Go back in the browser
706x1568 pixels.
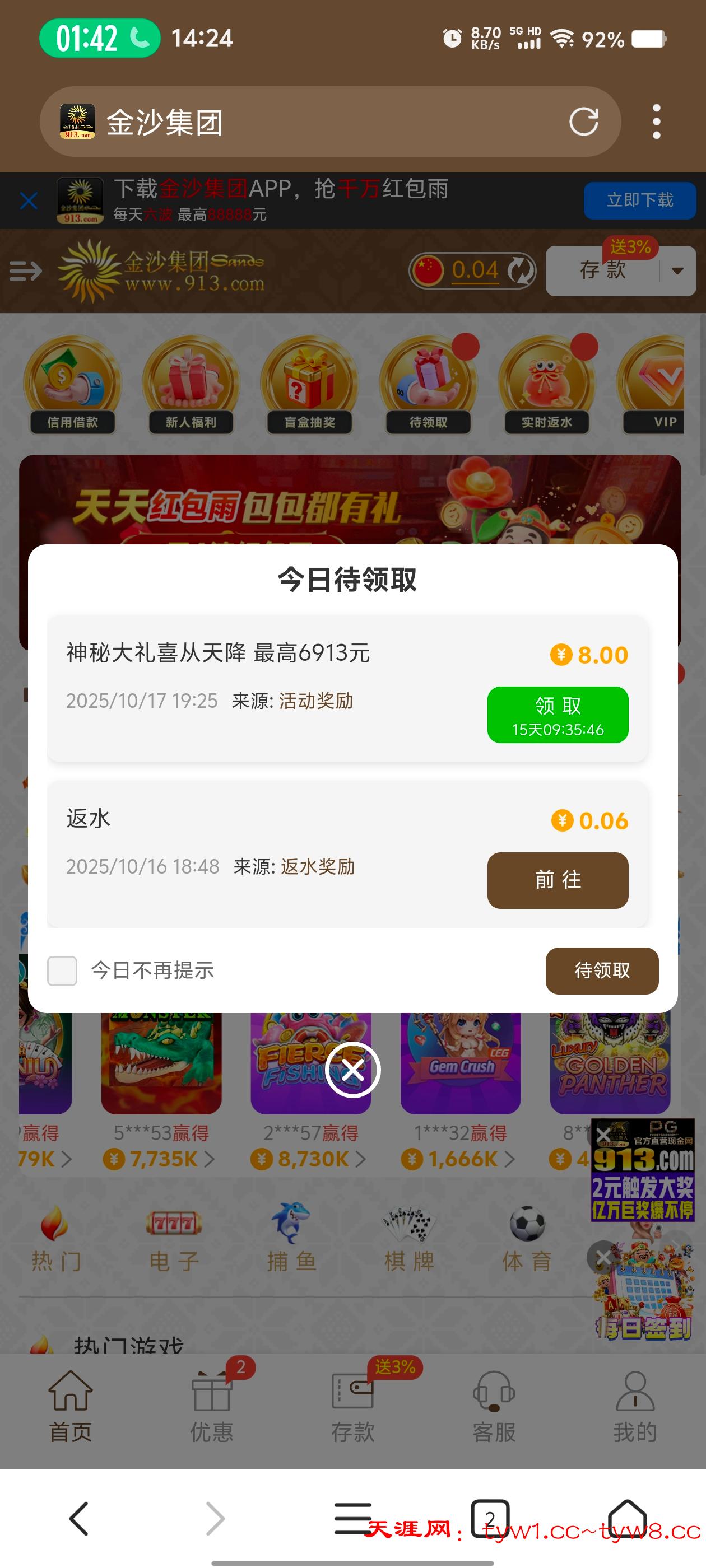[x=78, y=1518]
